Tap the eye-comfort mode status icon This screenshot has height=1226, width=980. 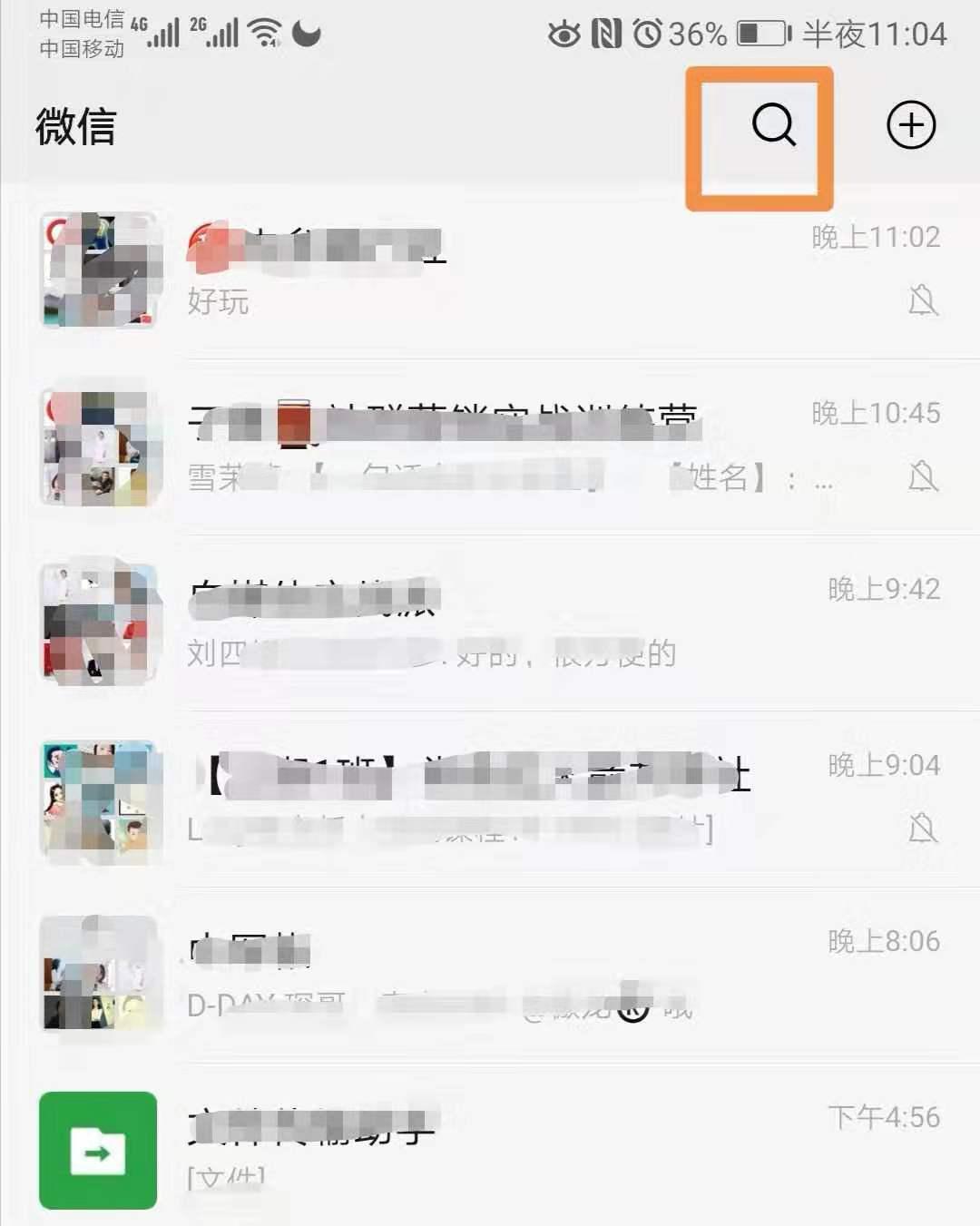563,34
